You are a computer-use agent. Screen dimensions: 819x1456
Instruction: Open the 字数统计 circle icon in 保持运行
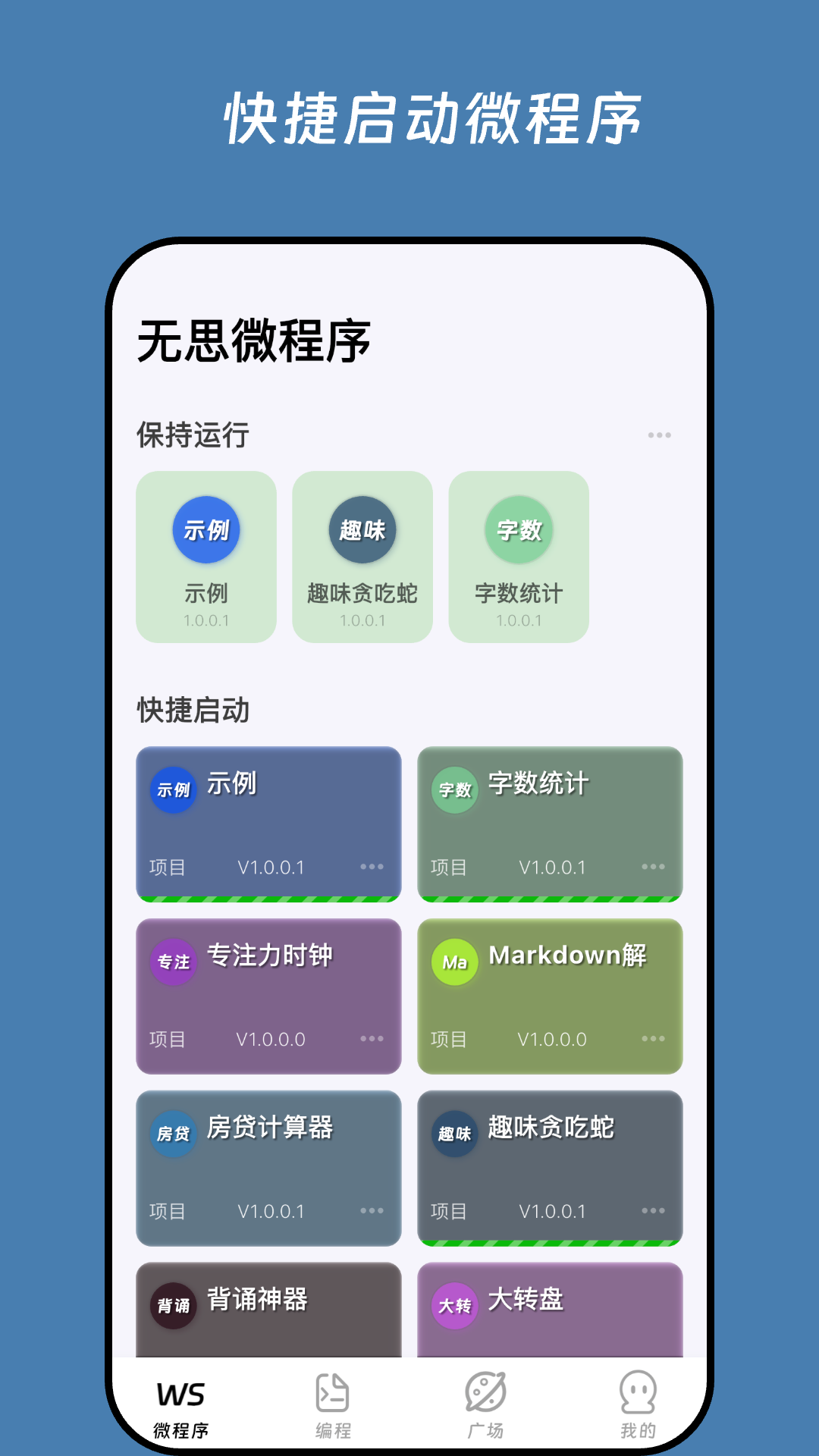pos(518,531)
